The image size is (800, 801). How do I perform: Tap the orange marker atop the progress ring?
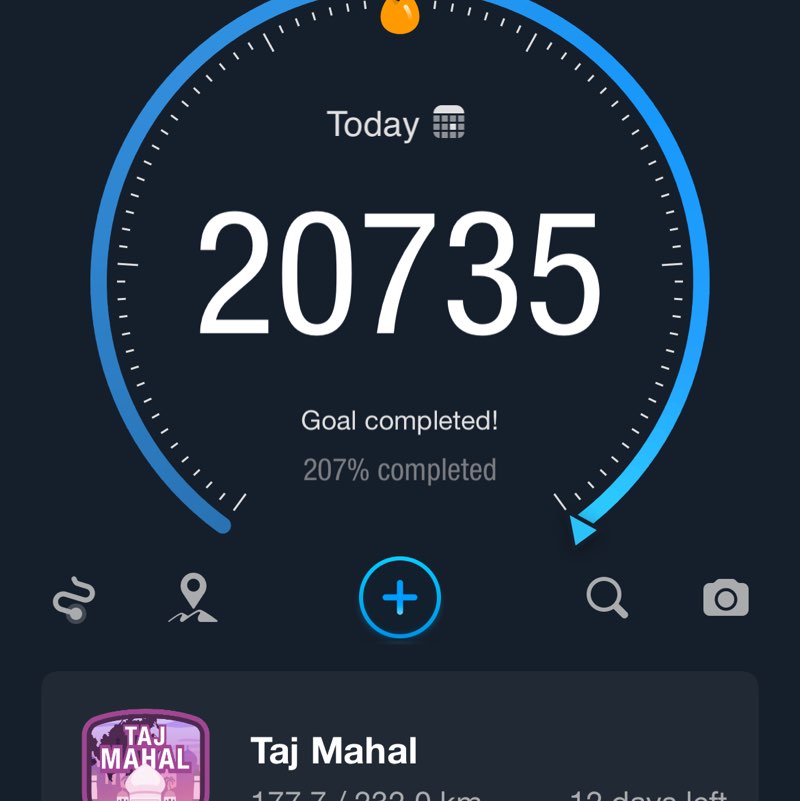tap(399, 18)
